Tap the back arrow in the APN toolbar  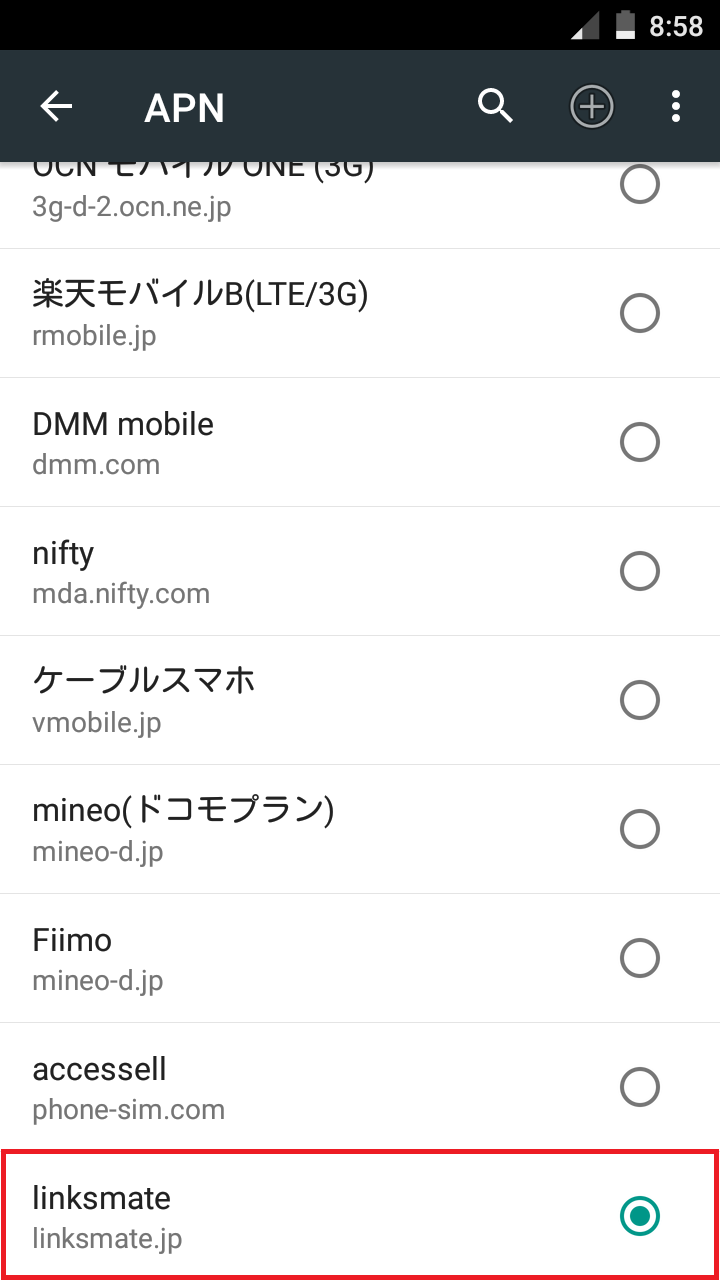point(56,106)
